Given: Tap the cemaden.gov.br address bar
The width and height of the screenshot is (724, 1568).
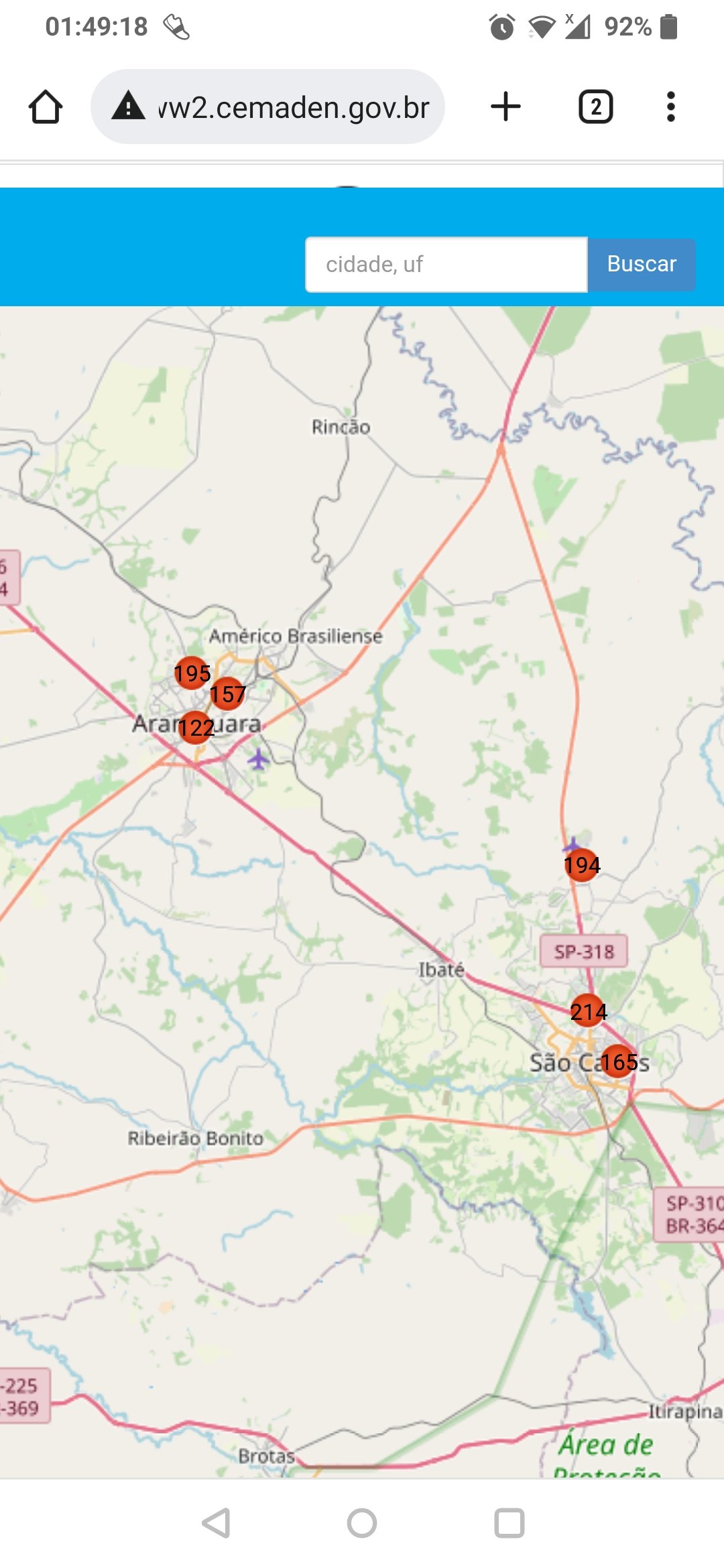Looking at the screenshot, I should tap(267, 107).
